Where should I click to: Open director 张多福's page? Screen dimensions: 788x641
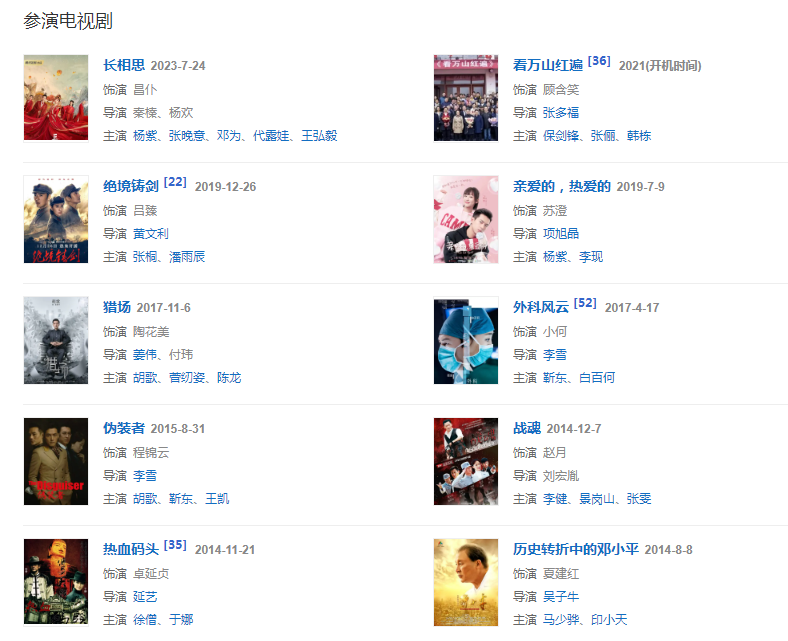pos(561,112)
